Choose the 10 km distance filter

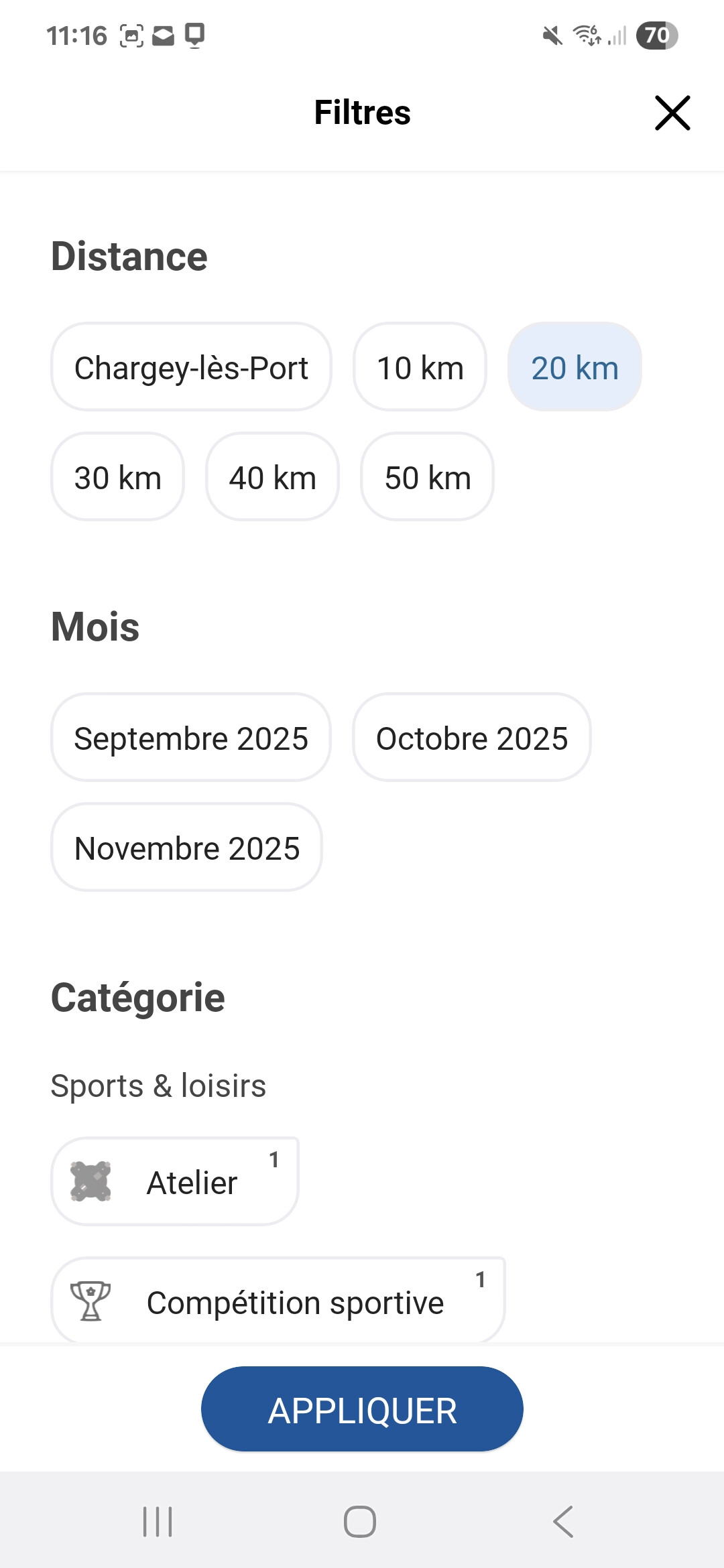(420, 367)
